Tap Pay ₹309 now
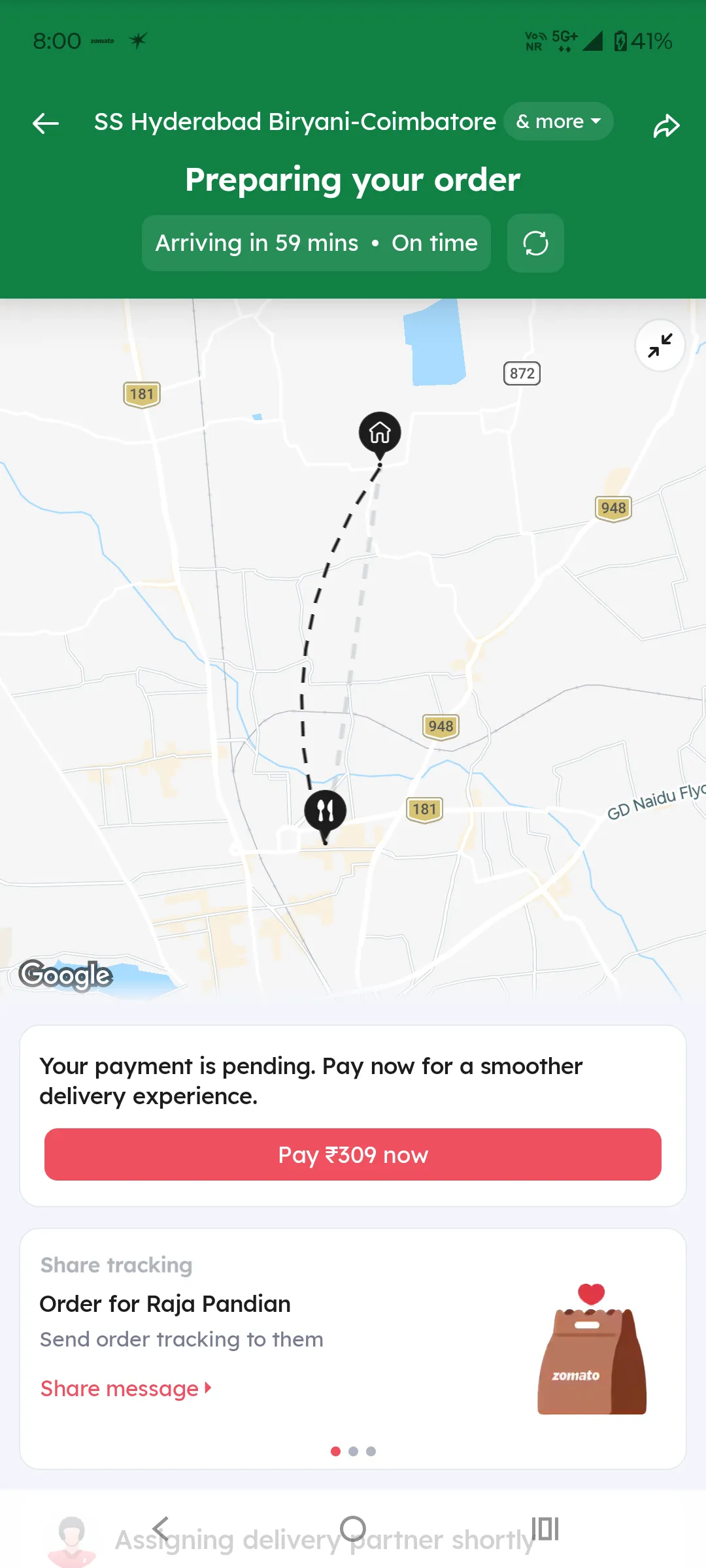Image resolution: width=706 pixels, height=1568 pixels. point(353,1154)
